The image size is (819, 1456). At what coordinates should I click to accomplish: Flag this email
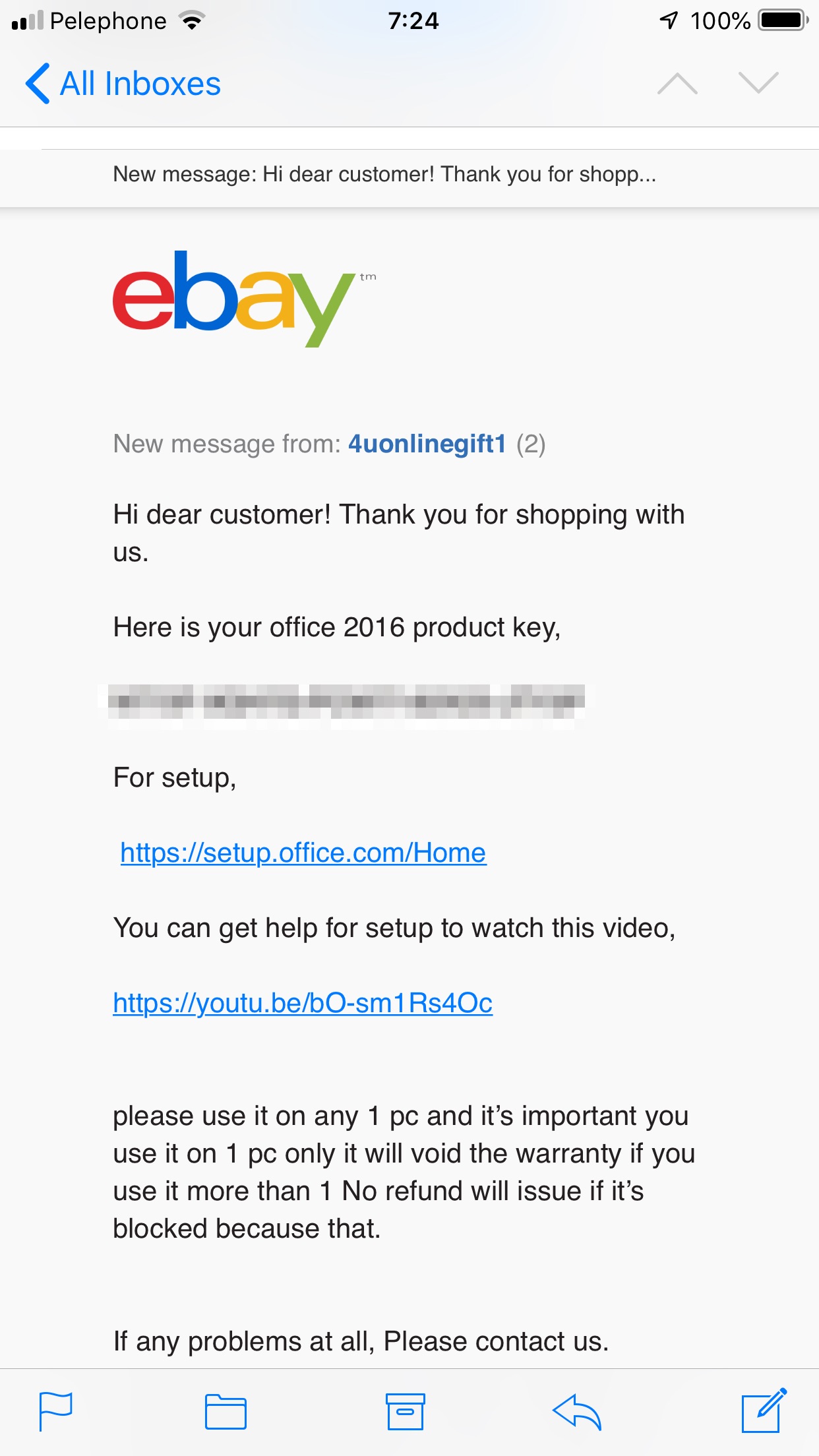[56, 1411]
